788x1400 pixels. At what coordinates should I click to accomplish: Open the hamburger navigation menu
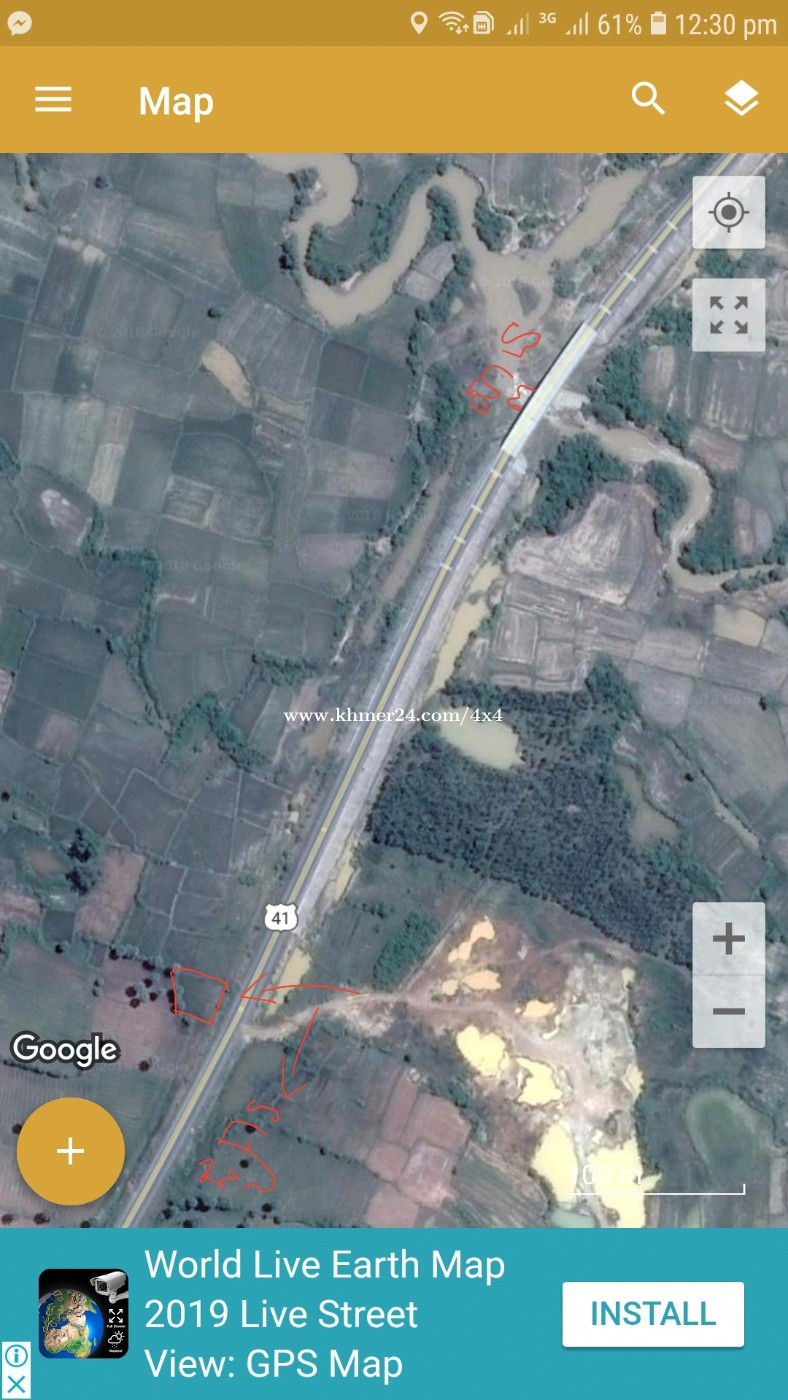53,100
